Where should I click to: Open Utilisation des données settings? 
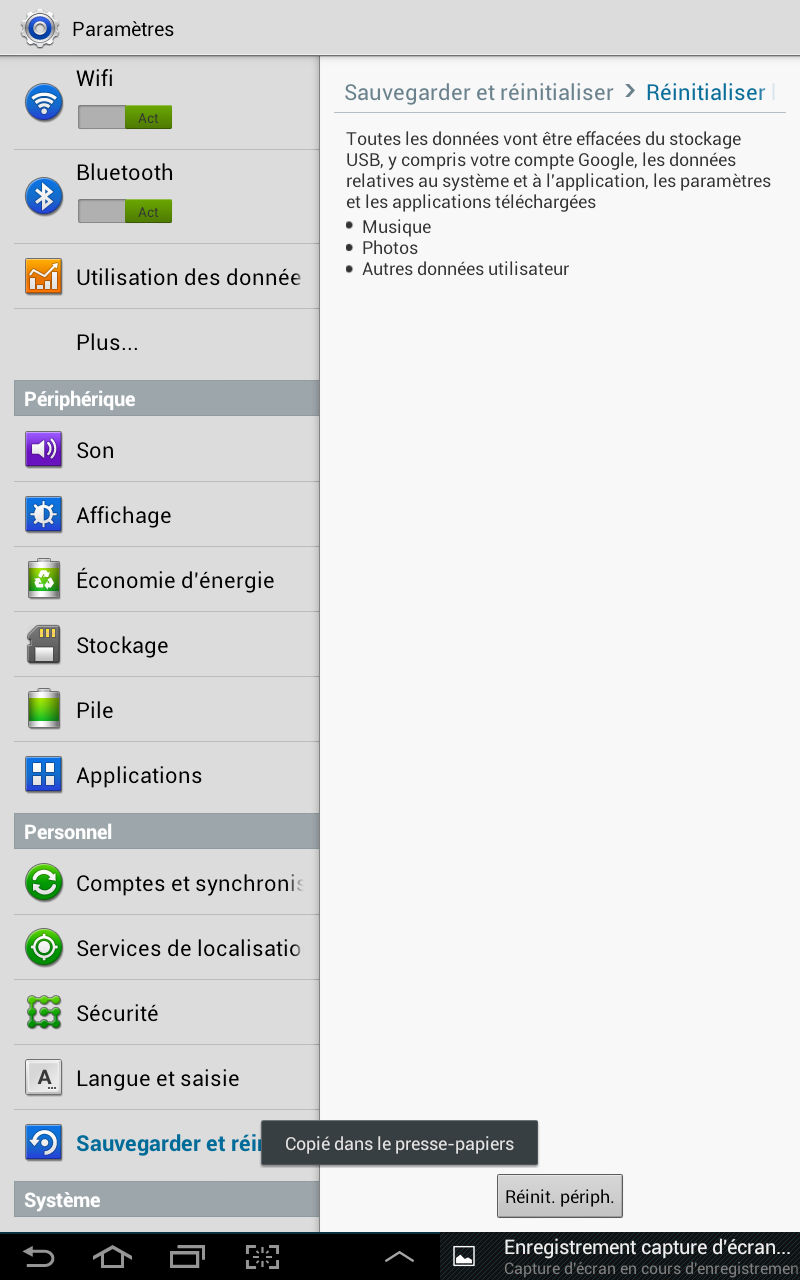tap(166, 277)
